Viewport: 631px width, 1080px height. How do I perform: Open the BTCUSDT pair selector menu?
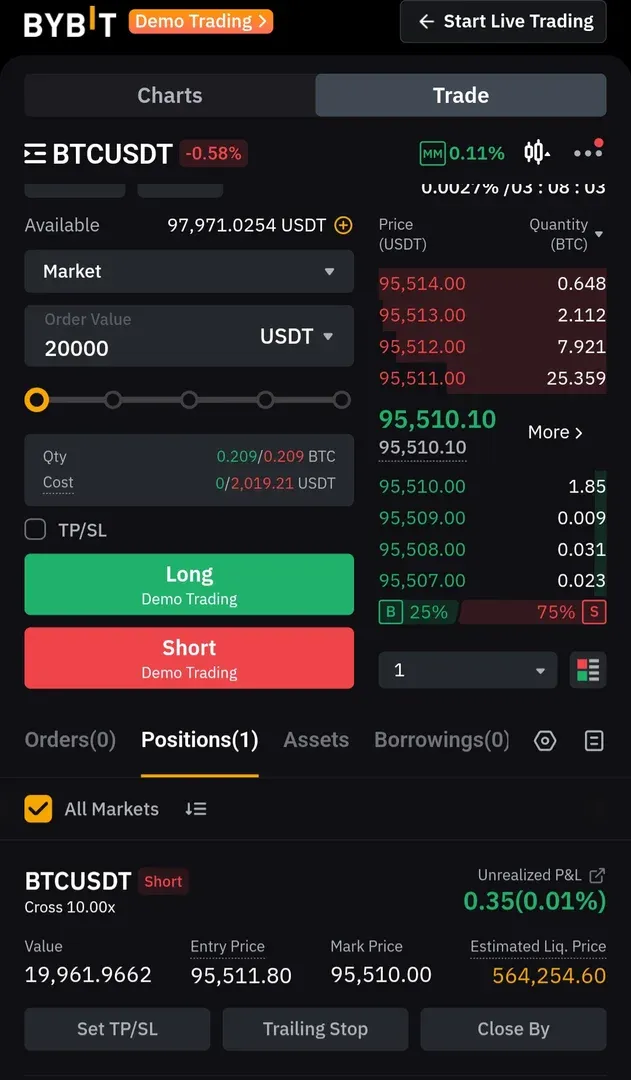(x=98, y=153)
